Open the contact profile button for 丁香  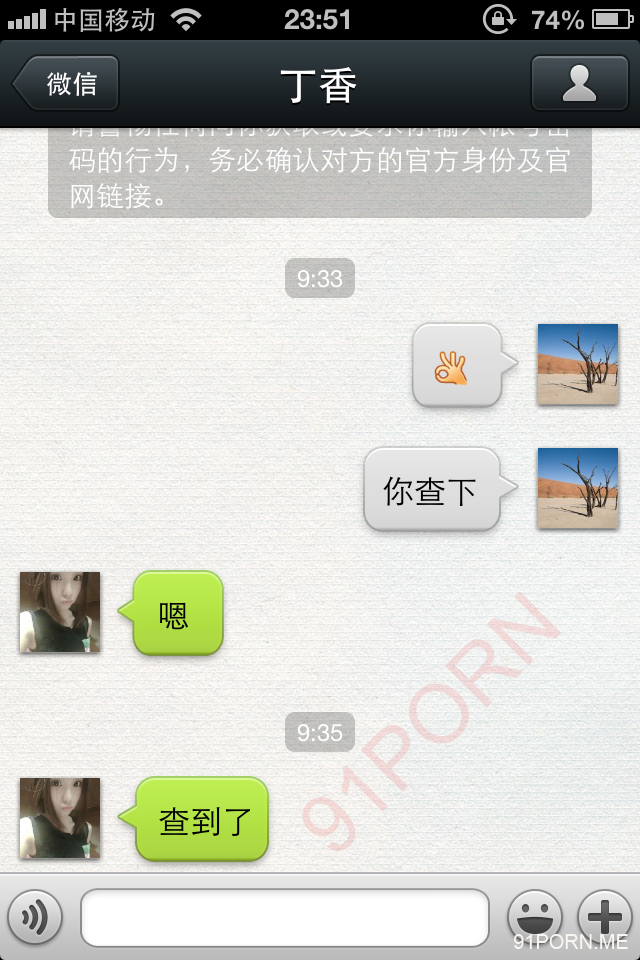tap(579, 83)
